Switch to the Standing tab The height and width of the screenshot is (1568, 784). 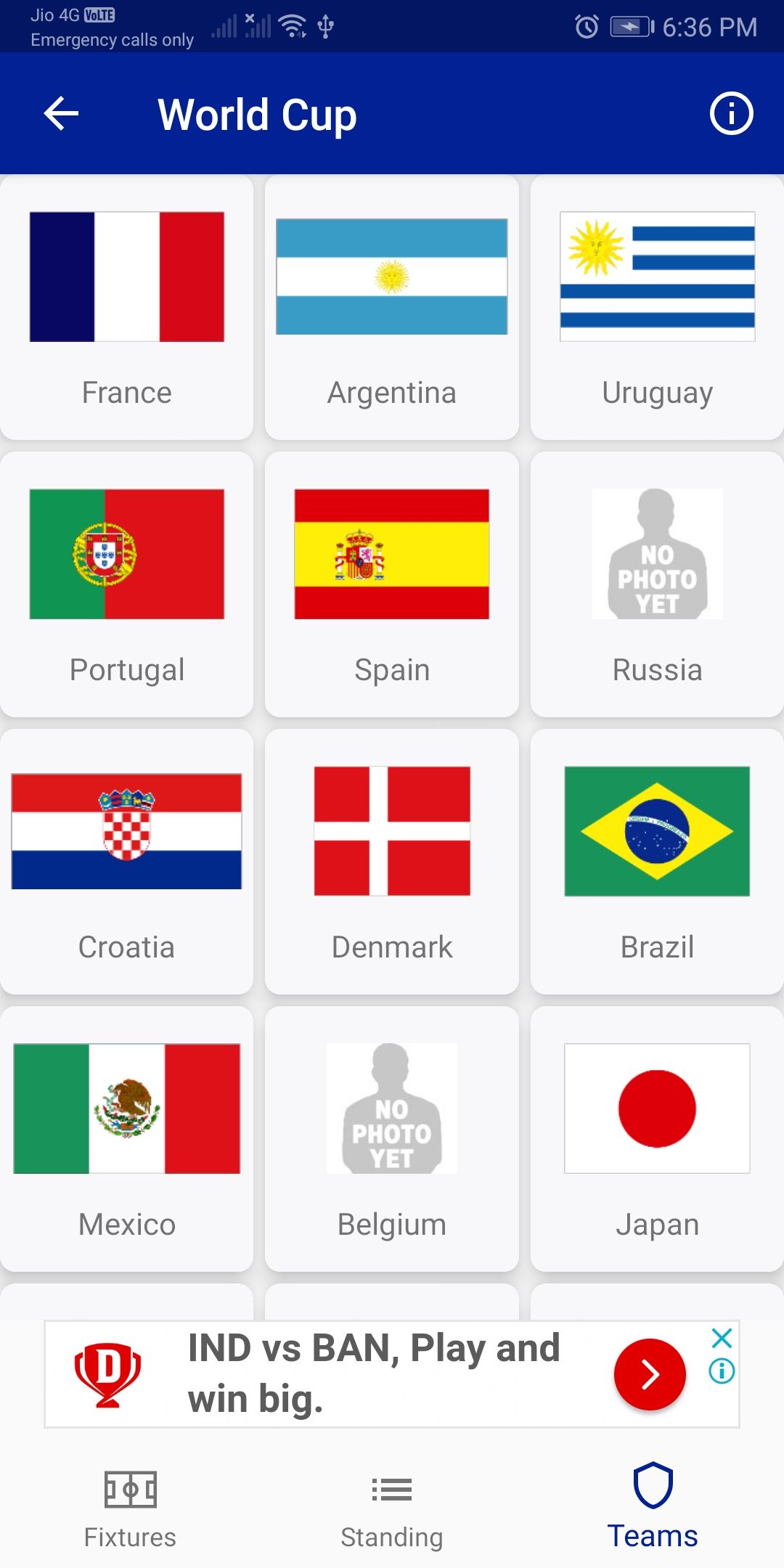(x=392, y=1510)
